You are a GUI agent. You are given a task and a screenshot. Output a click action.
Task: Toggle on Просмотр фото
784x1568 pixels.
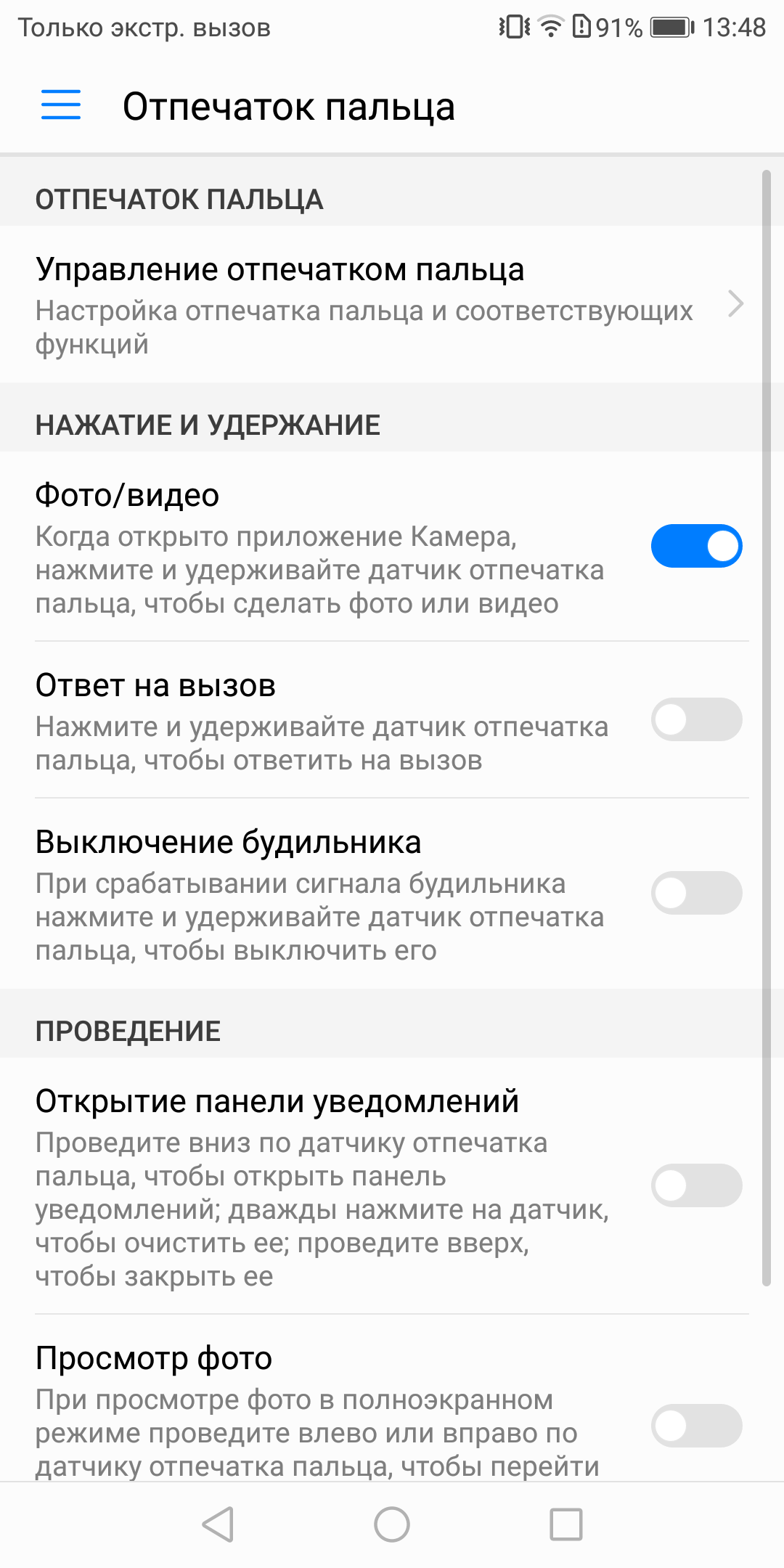[x=696, y=1426]
